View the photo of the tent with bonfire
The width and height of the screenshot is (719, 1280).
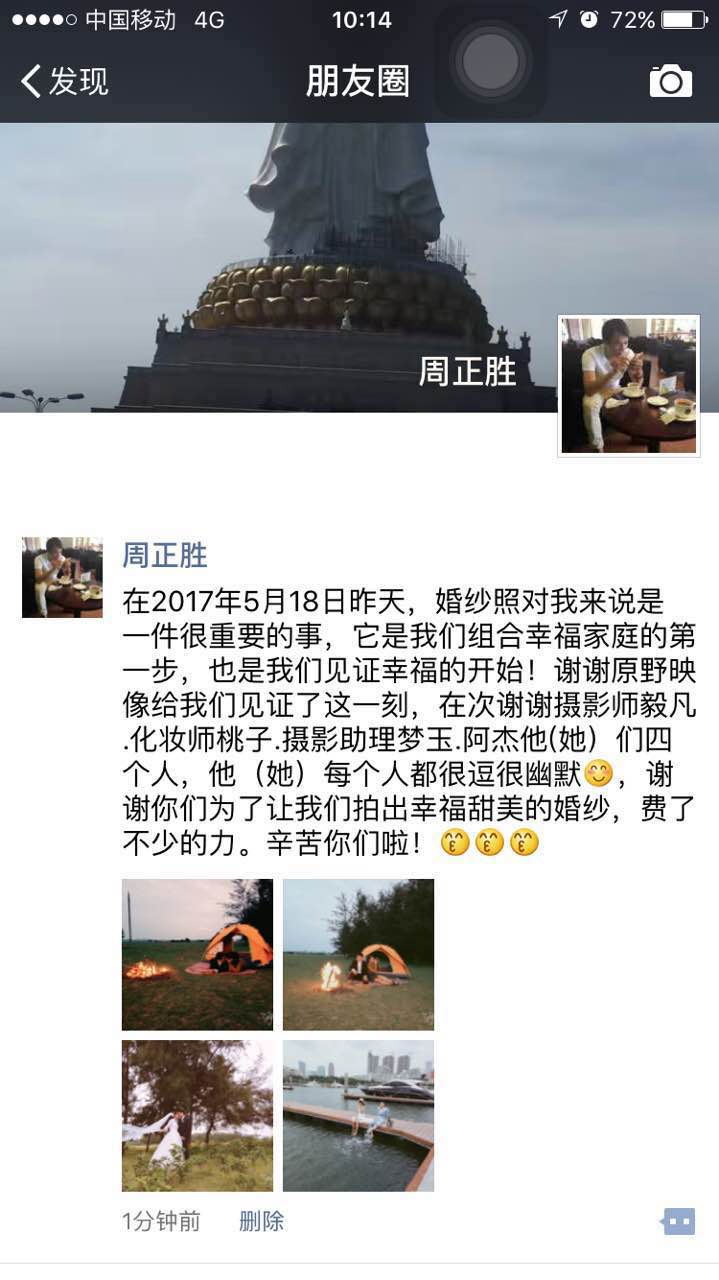197,954
